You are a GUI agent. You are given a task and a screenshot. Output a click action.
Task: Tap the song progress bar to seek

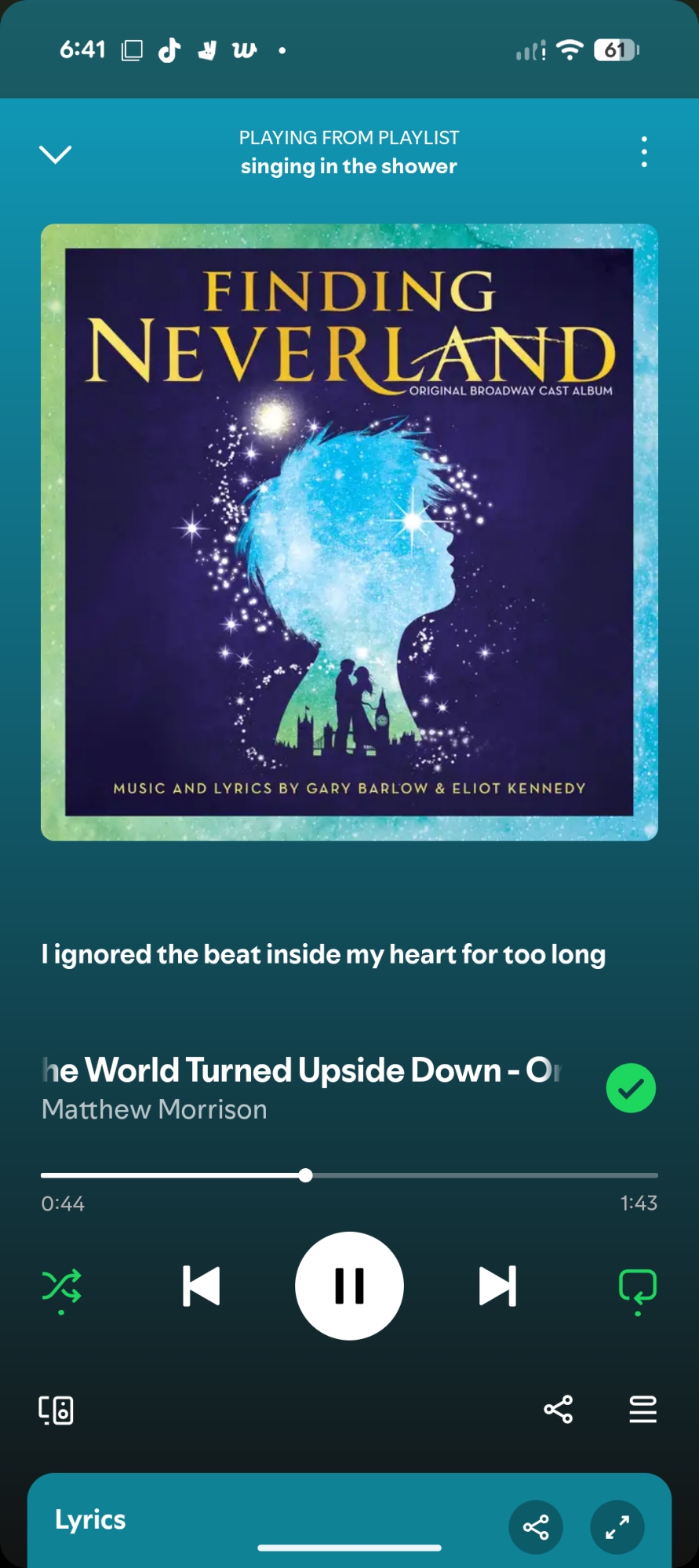[x=471, y=1175]
